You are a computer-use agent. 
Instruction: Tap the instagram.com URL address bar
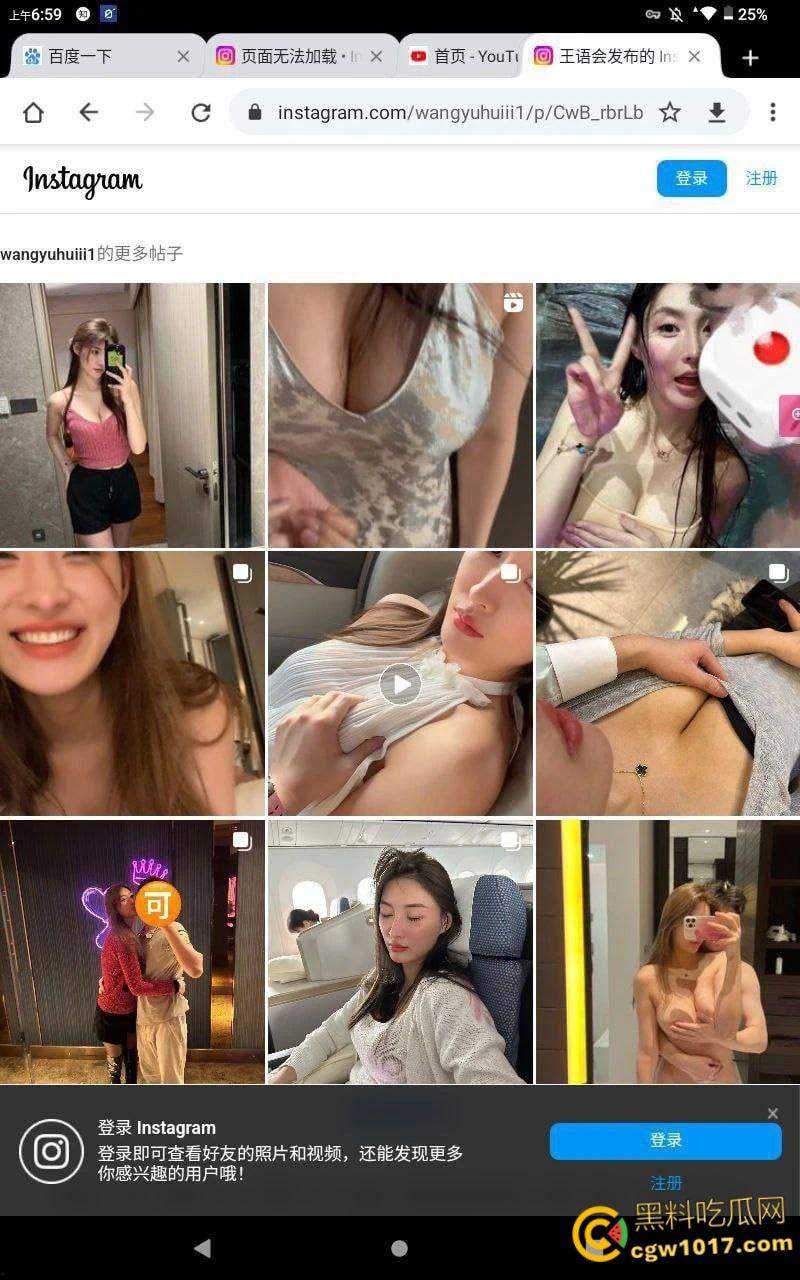pyautogui.click(x=450, y=112)
